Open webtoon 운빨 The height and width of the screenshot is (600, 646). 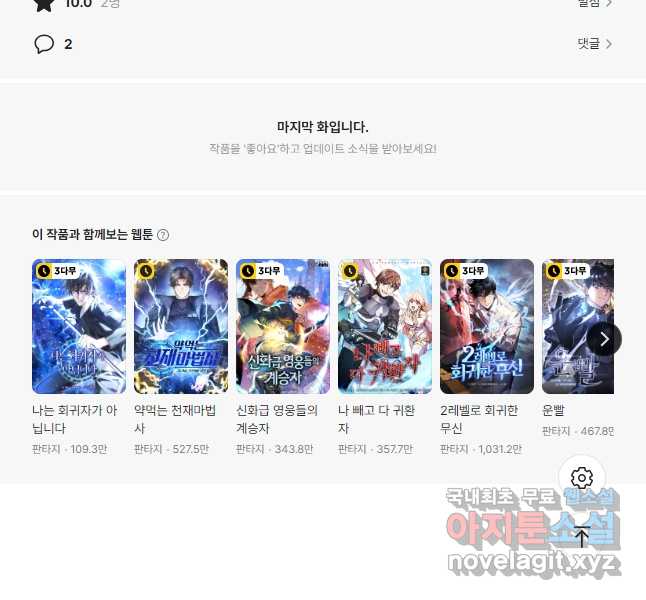coord(577,326)
